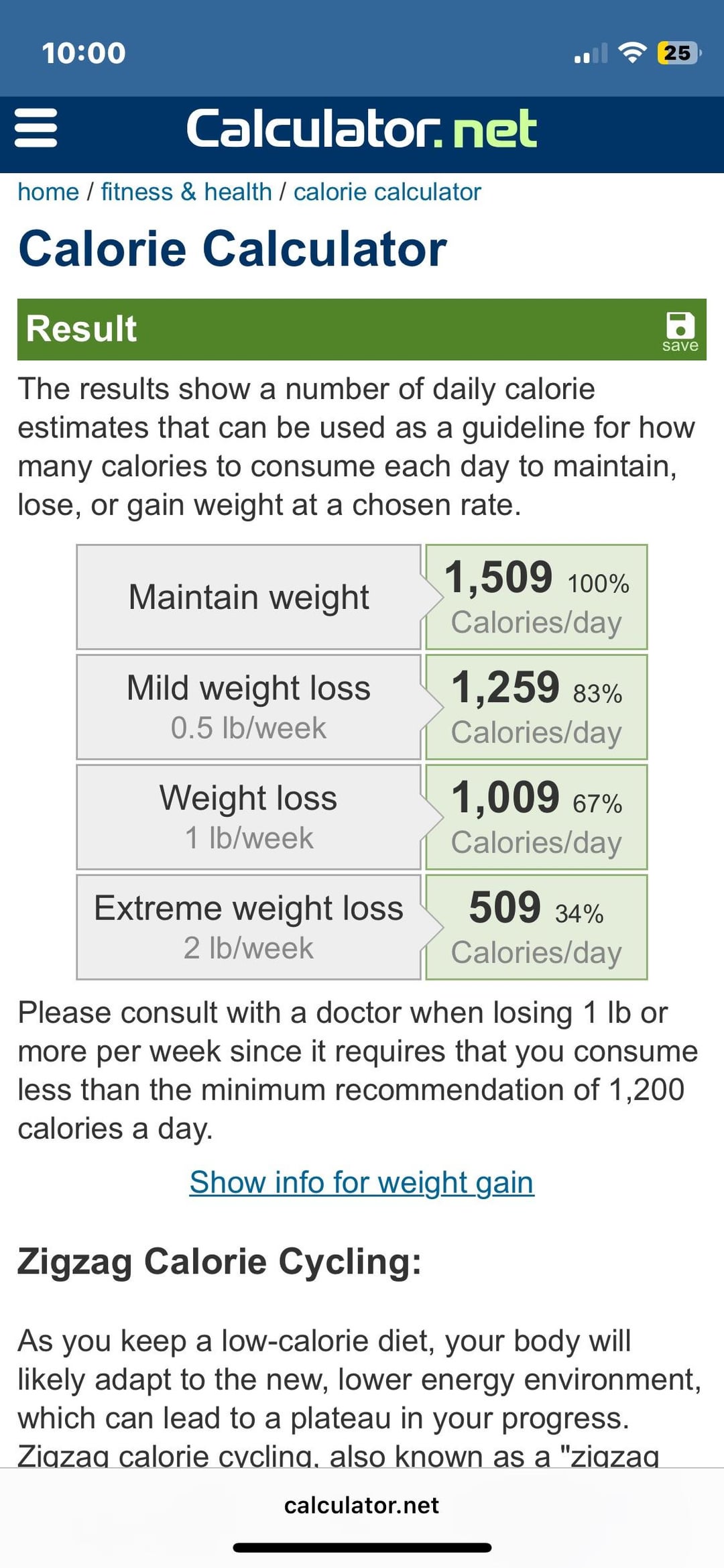
Task: Tap the calculator.net address bar
Action: tap(361, 1505)
